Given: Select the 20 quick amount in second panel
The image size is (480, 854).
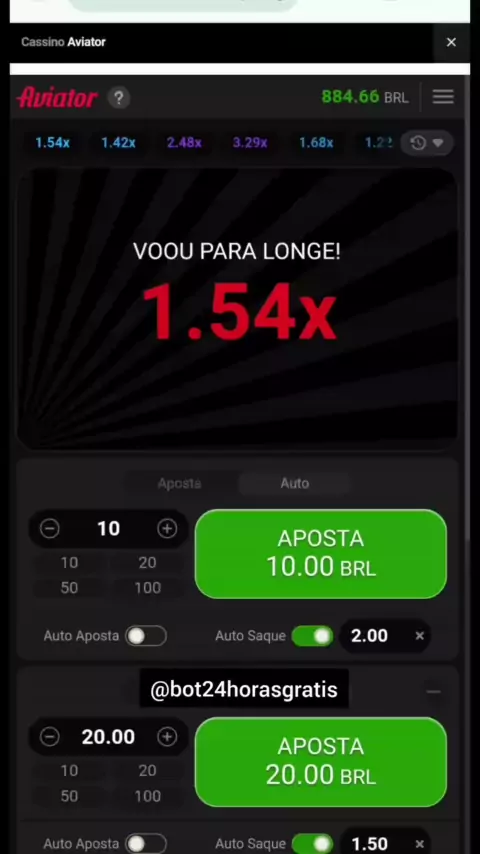Looking at the screenshot, I should tap(148, 771).
